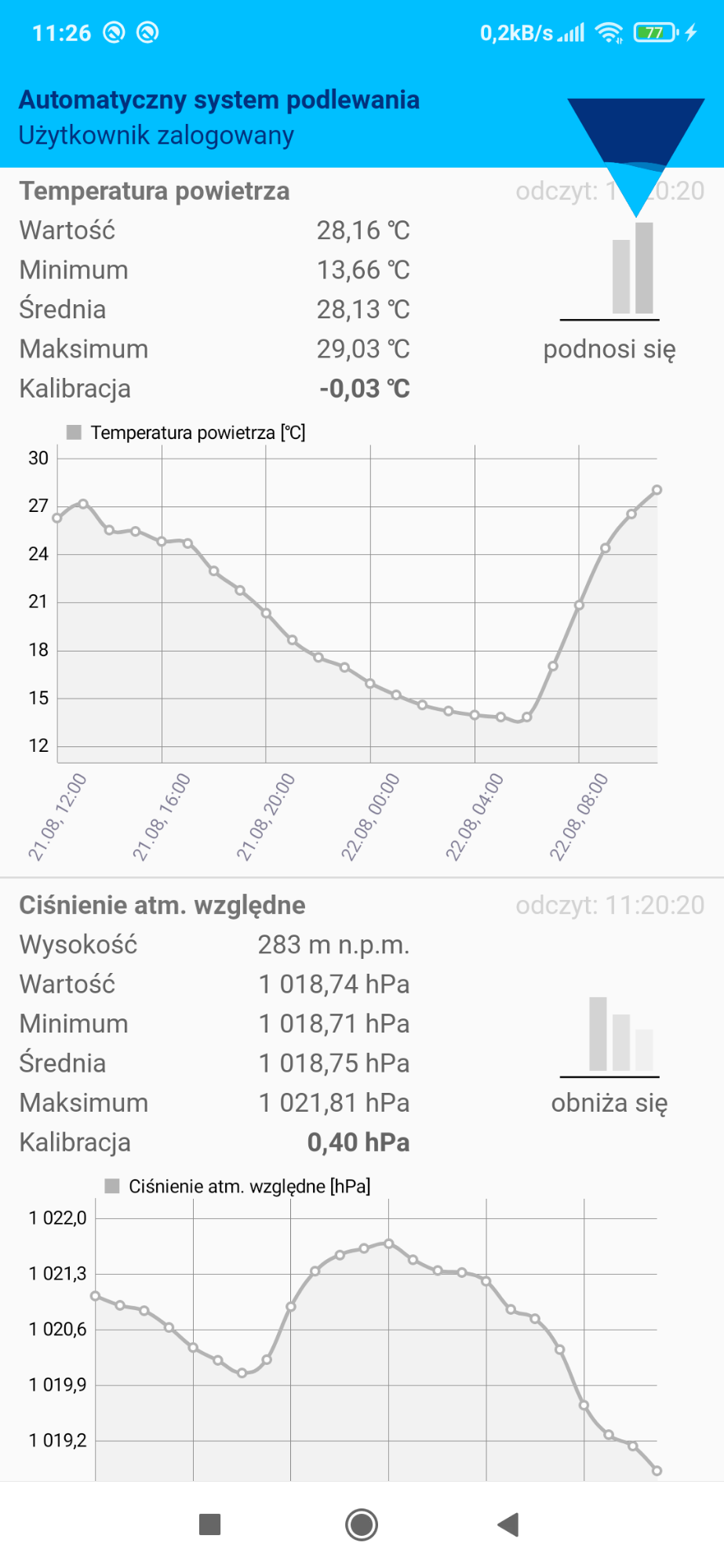The image size is (724, 1568).
Task: Edit the pressure calibration value 0,40 hPa
Action: pos(358,1142)
